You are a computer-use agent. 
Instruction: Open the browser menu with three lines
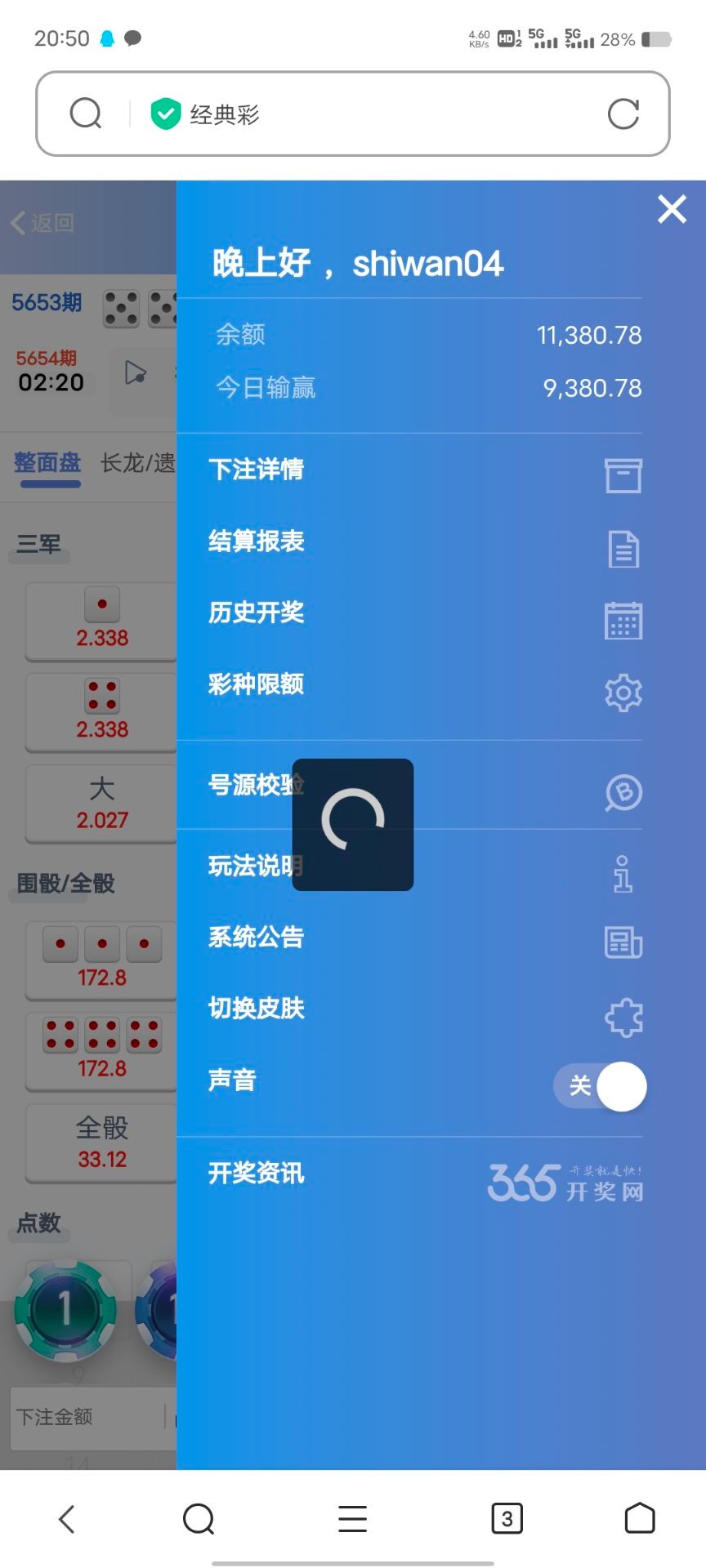[x=352, y=1519]
